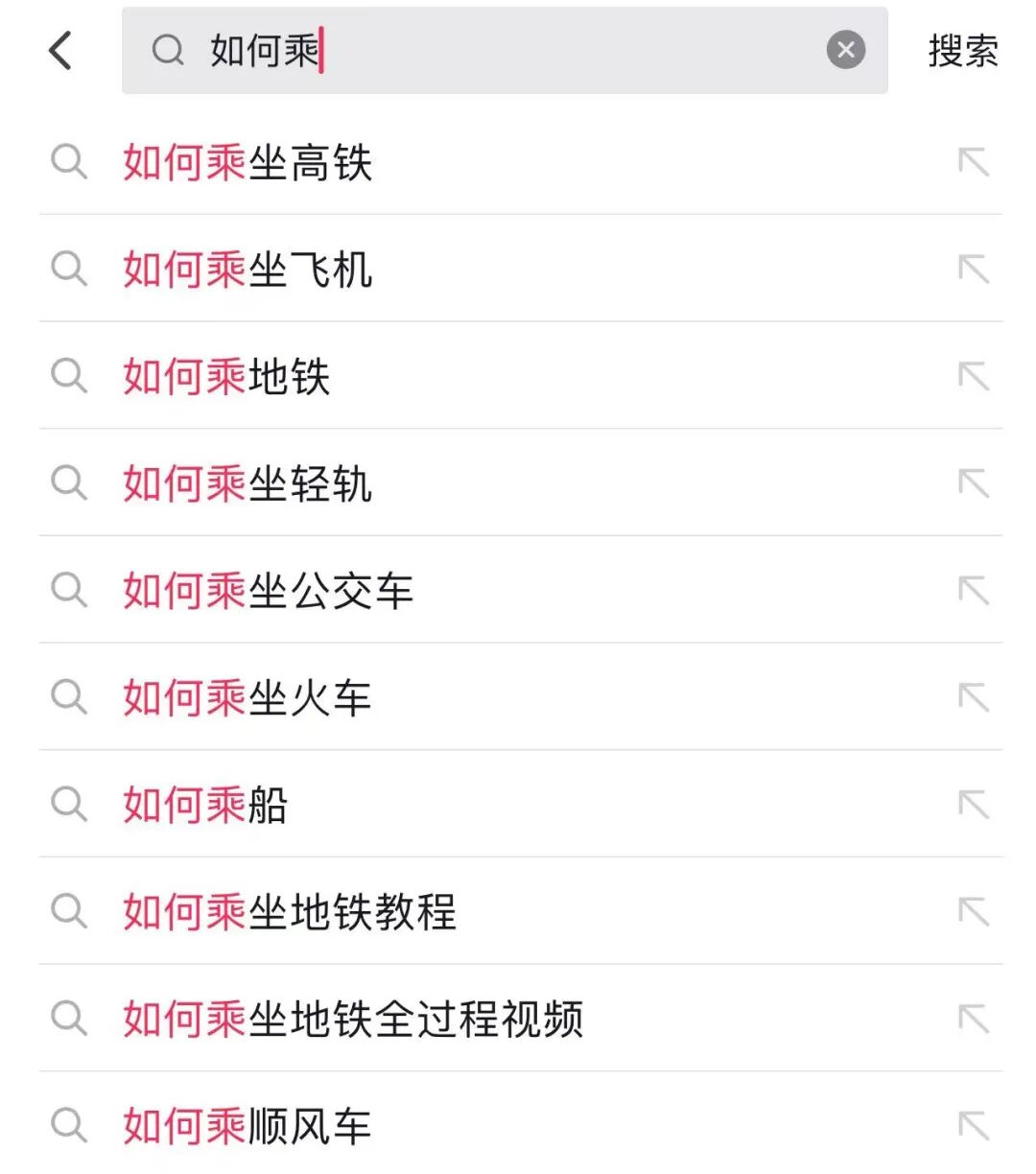This screenshot has height=1174, width=1036.
Task: Use the arrow icon beside 如何乘顺风车
Action: (973, 1125)
